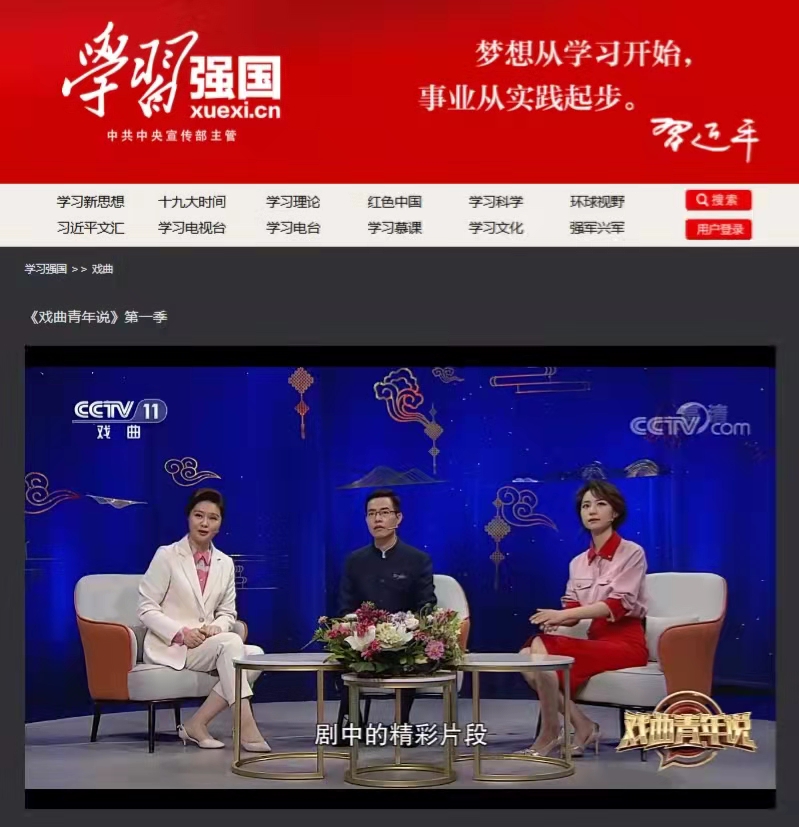Viewport: 799px width, 827px height.
Task: Open the 学习文化 section
Action: click(496, 228)
